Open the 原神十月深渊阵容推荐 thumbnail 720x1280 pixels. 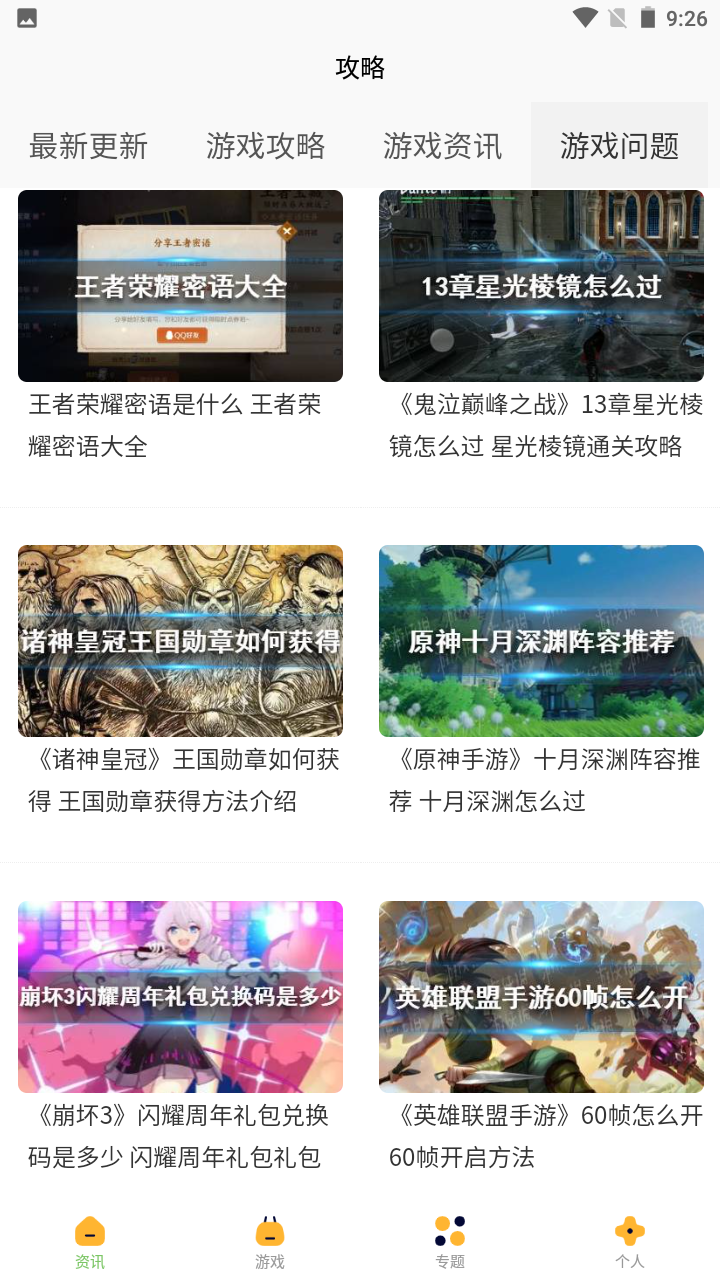click(x=541, y=640)
